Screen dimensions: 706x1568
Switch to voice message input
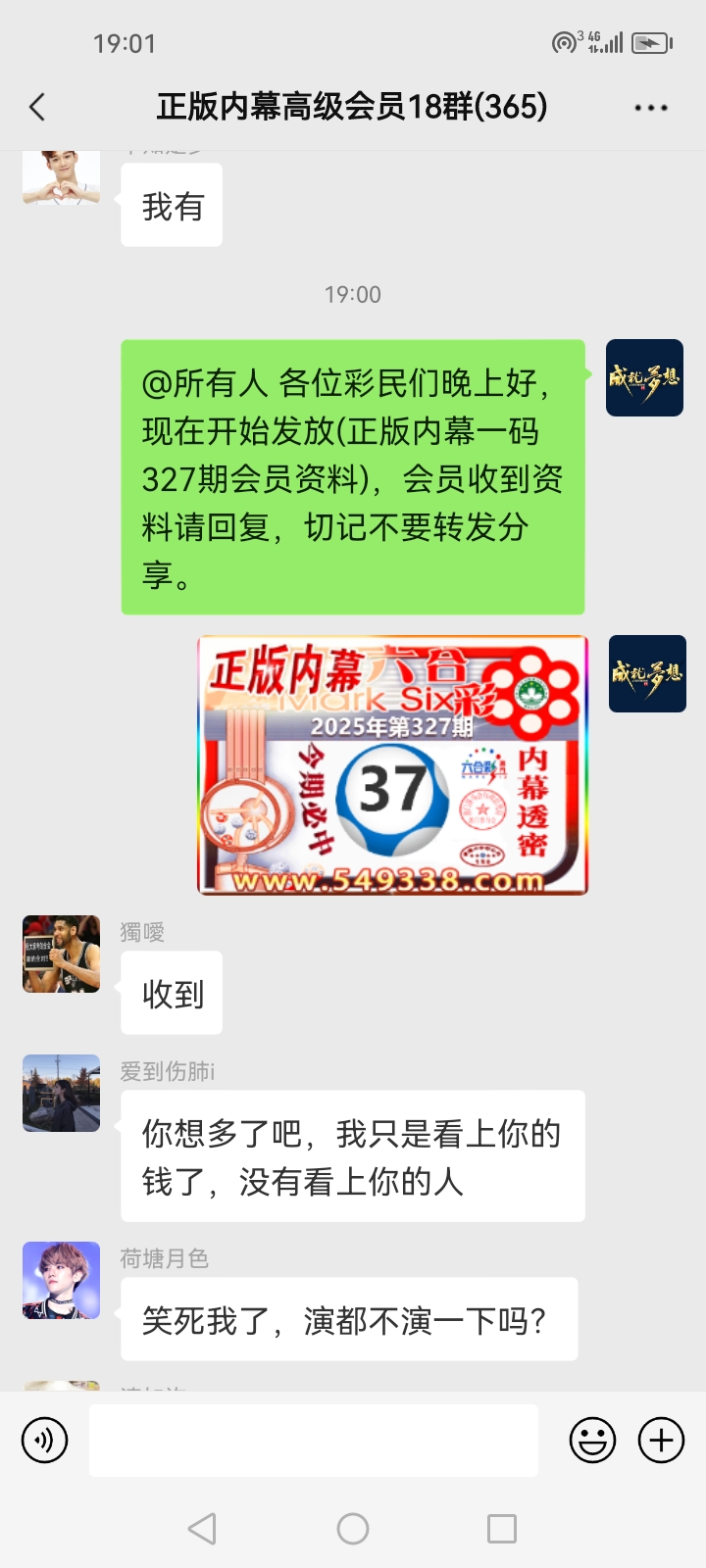click(x=45, y=1441)
